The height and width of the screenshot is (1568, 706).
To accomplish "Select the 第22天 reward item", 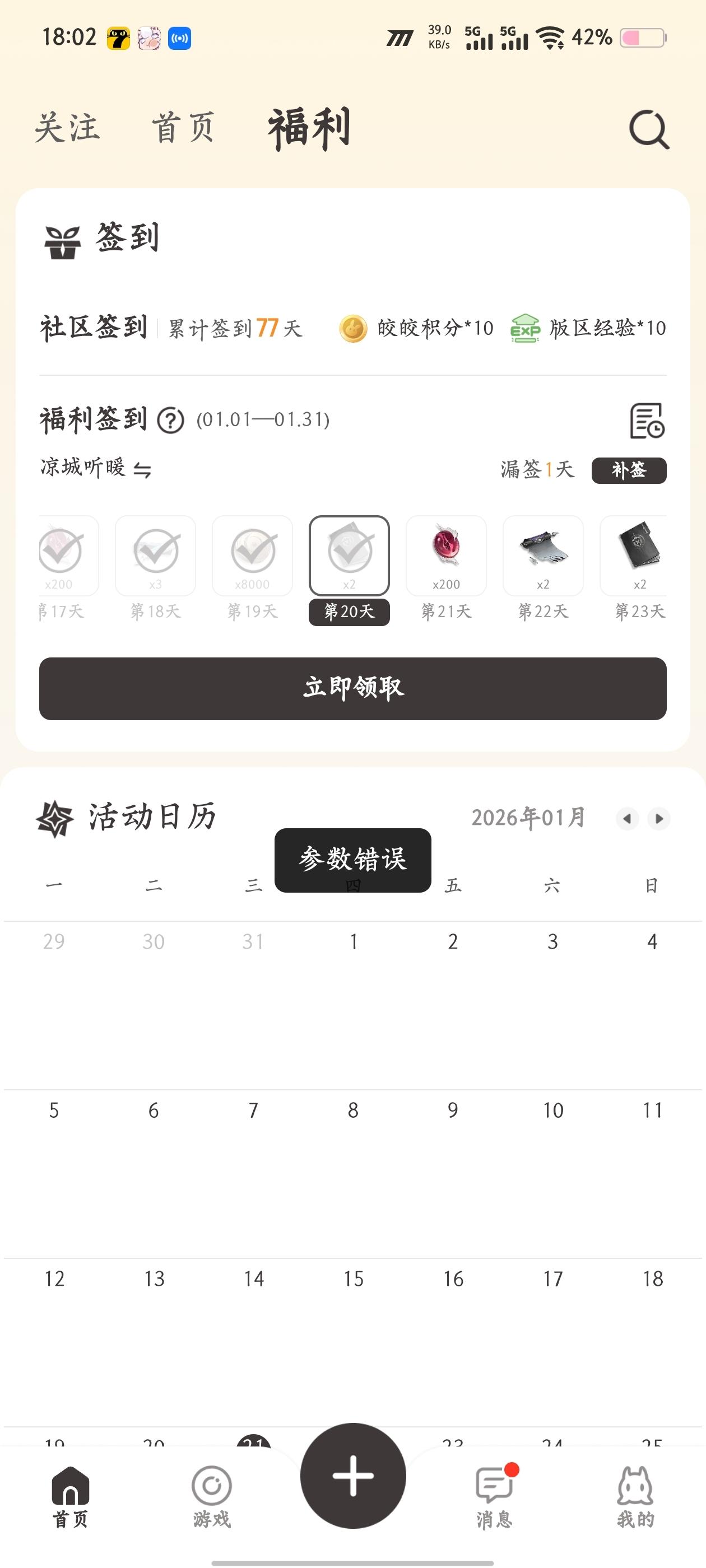I will pos(543,556).
